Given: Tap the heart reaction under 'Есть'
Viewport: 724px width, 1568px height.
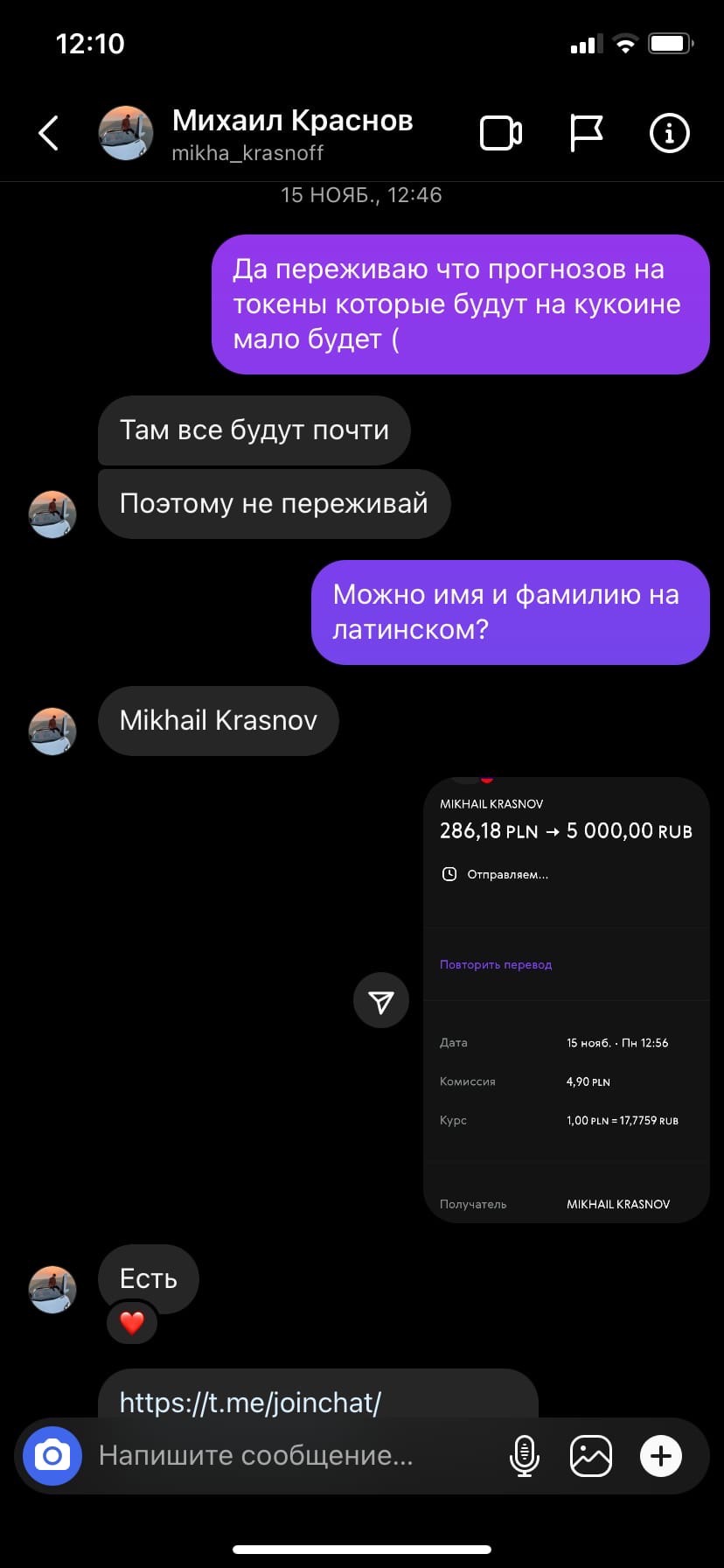Looking at the screenshot, I should click(132, 1322).
